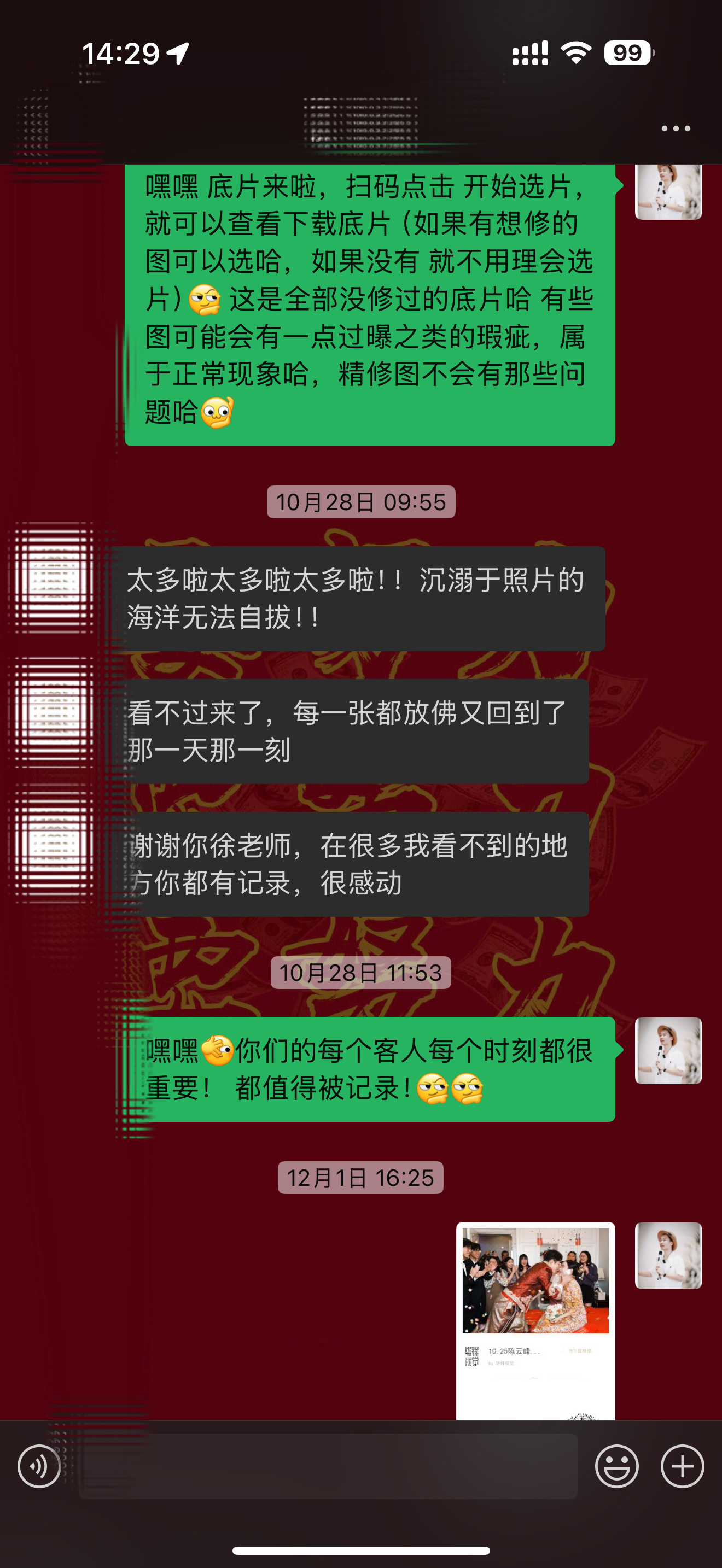Open the chat overflow menu
The width and height of the screenshot is (722, 1568).
[x=675, y=128]
